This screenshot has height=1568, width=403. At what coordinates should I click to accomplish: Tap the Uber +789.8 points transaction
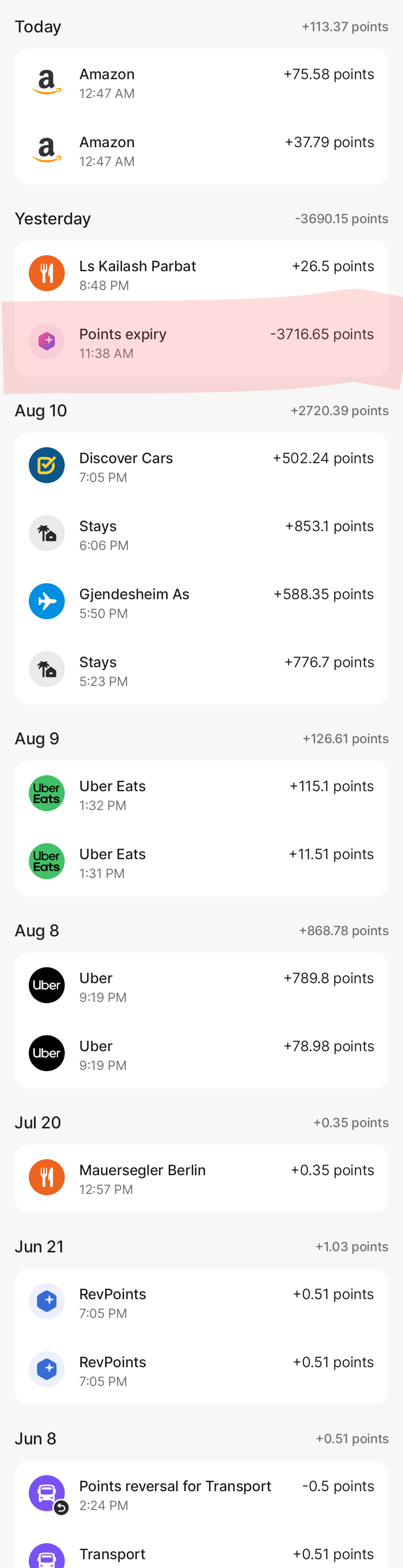(x=201, y=987)
